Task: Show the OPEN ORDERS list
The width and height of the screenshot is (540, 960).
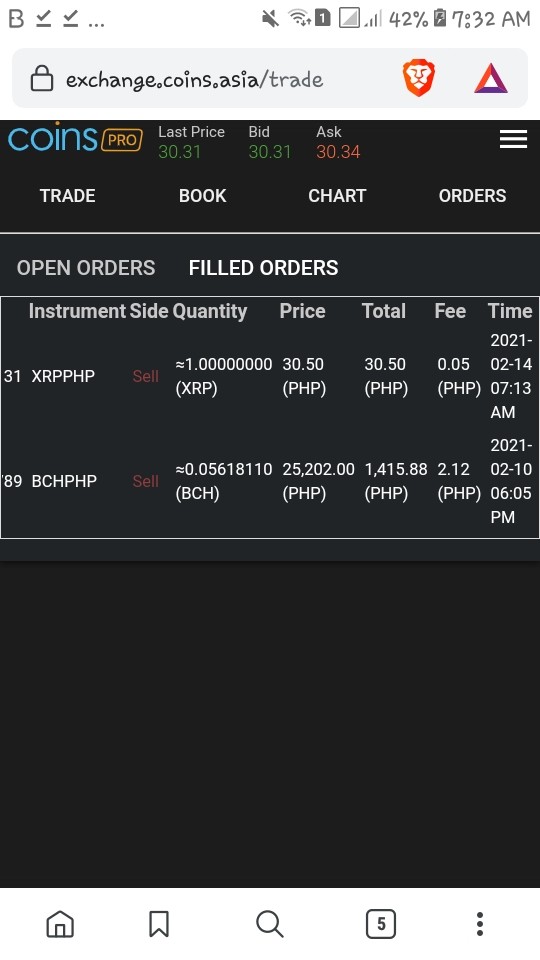Action: [86, 268]
